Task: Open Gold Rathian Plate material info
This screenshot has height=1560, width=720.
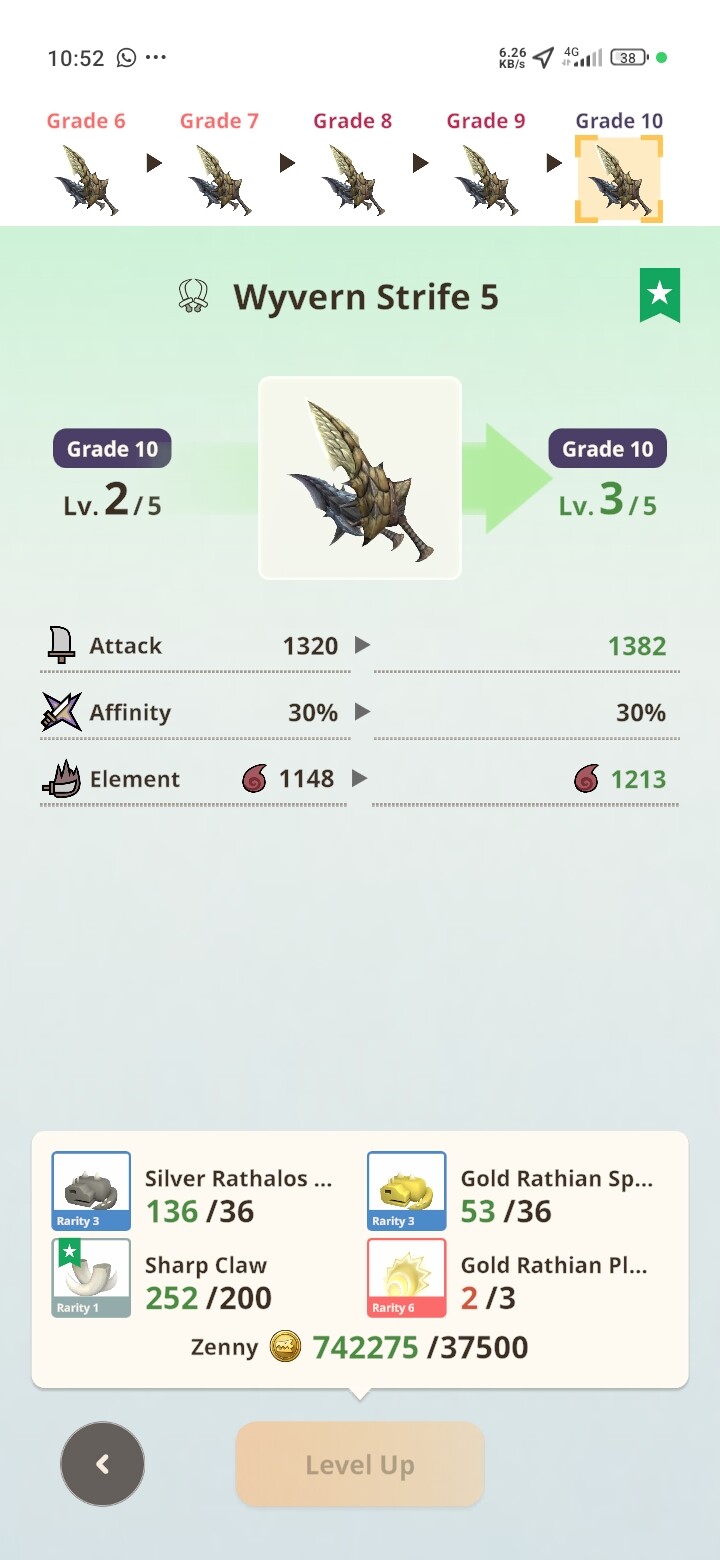Action: (x=407, y=1277)
